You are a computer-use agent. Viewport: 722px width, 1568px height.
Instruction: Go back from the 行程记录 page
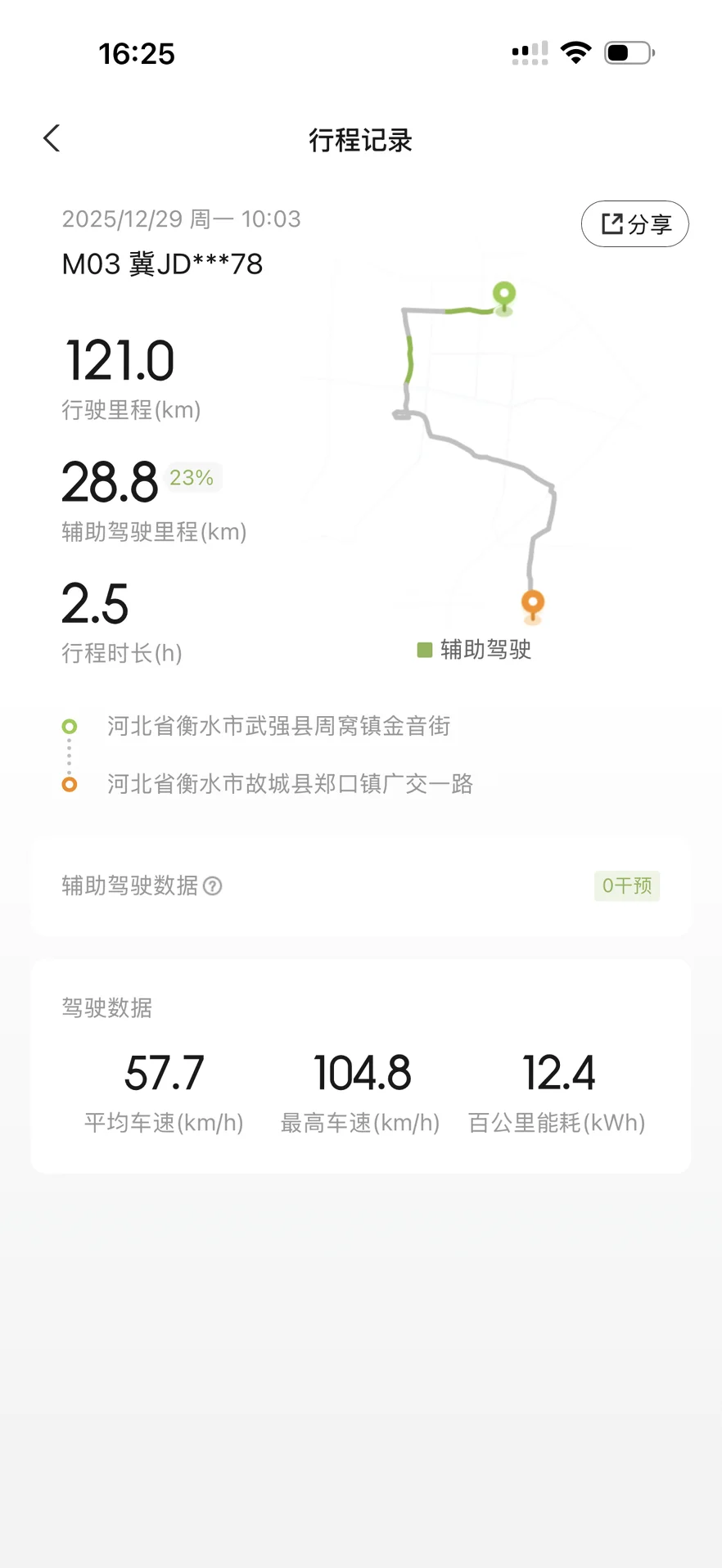[52, 138]
